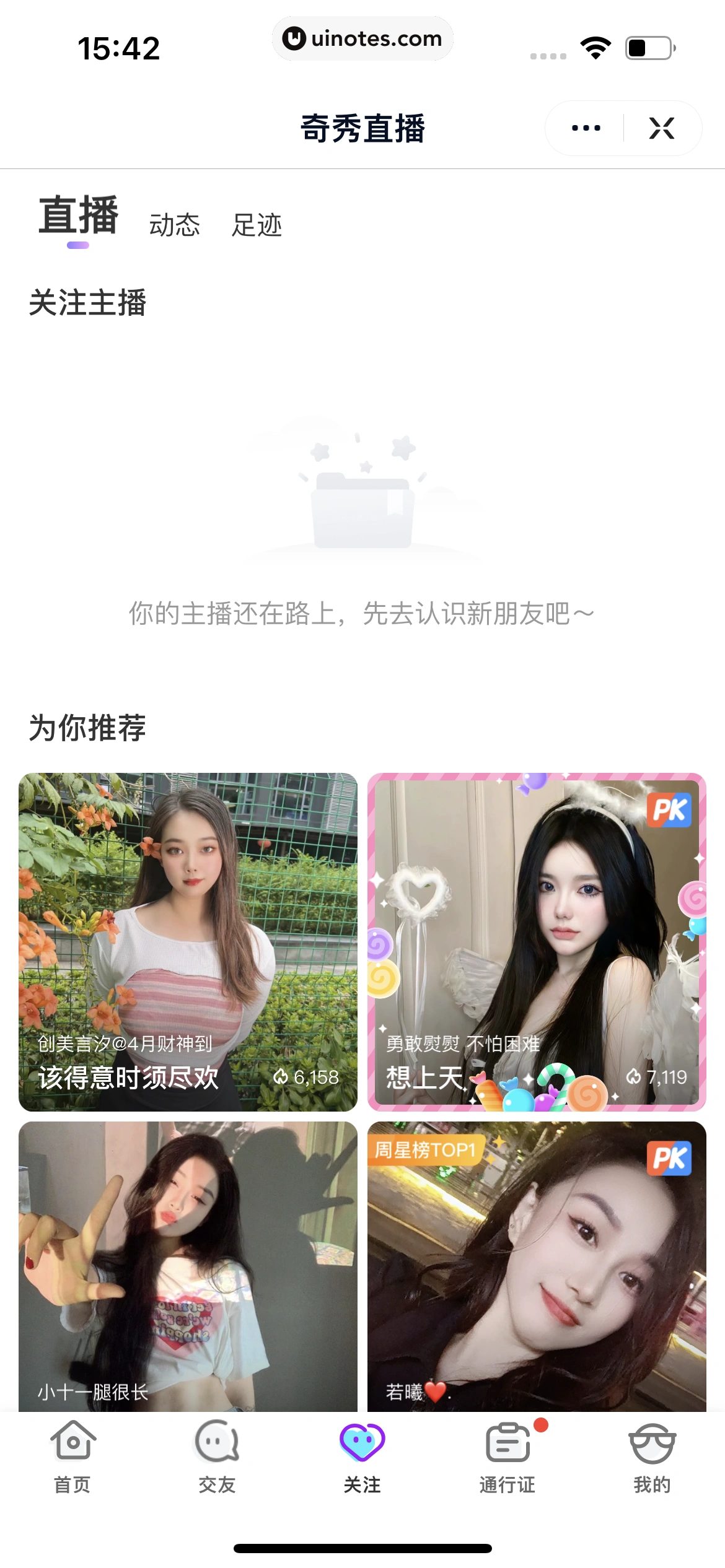
Task: Switch to the 足迹 tab
Action: pyautogui.click(x=258, y=225)
